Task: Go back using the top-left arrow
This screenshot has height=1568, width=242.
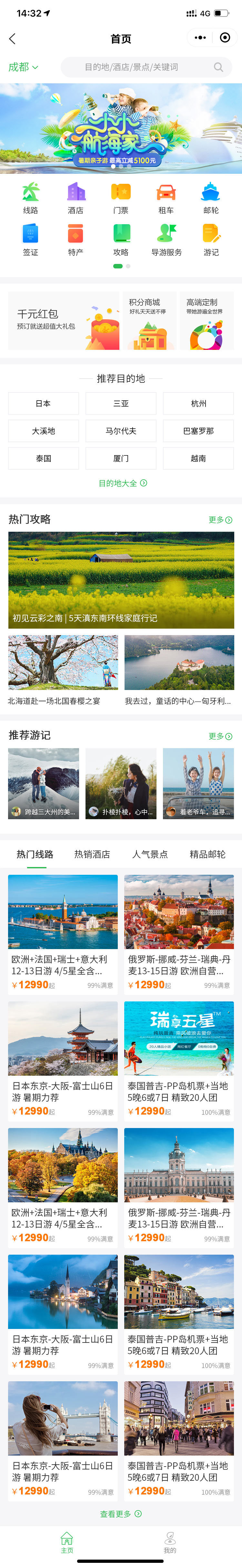Action: [x=12, y=39]
